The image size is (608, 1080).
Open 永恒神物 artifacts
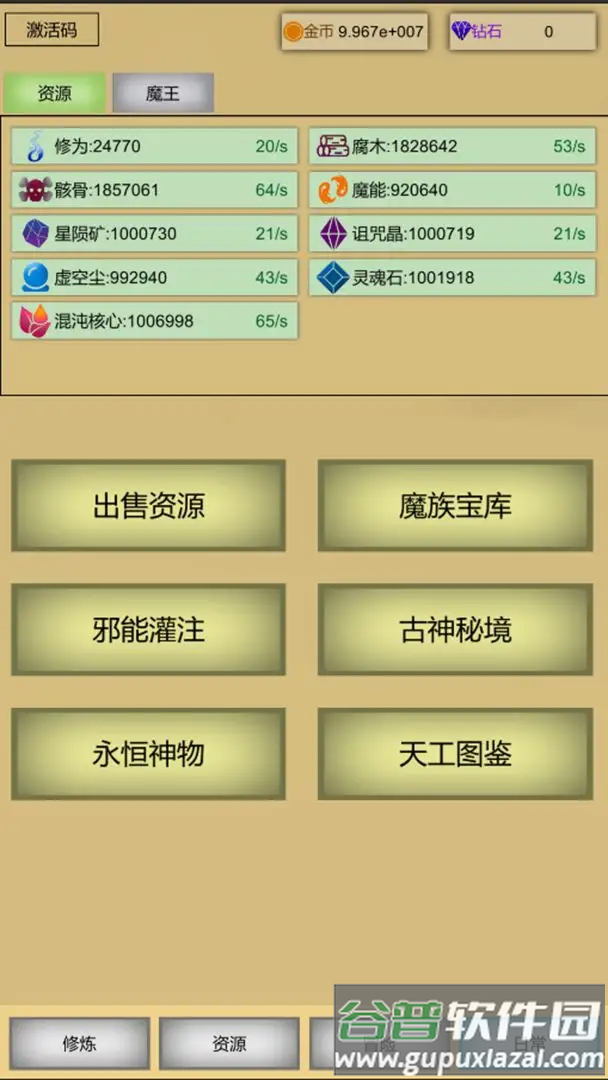point(149,754)
